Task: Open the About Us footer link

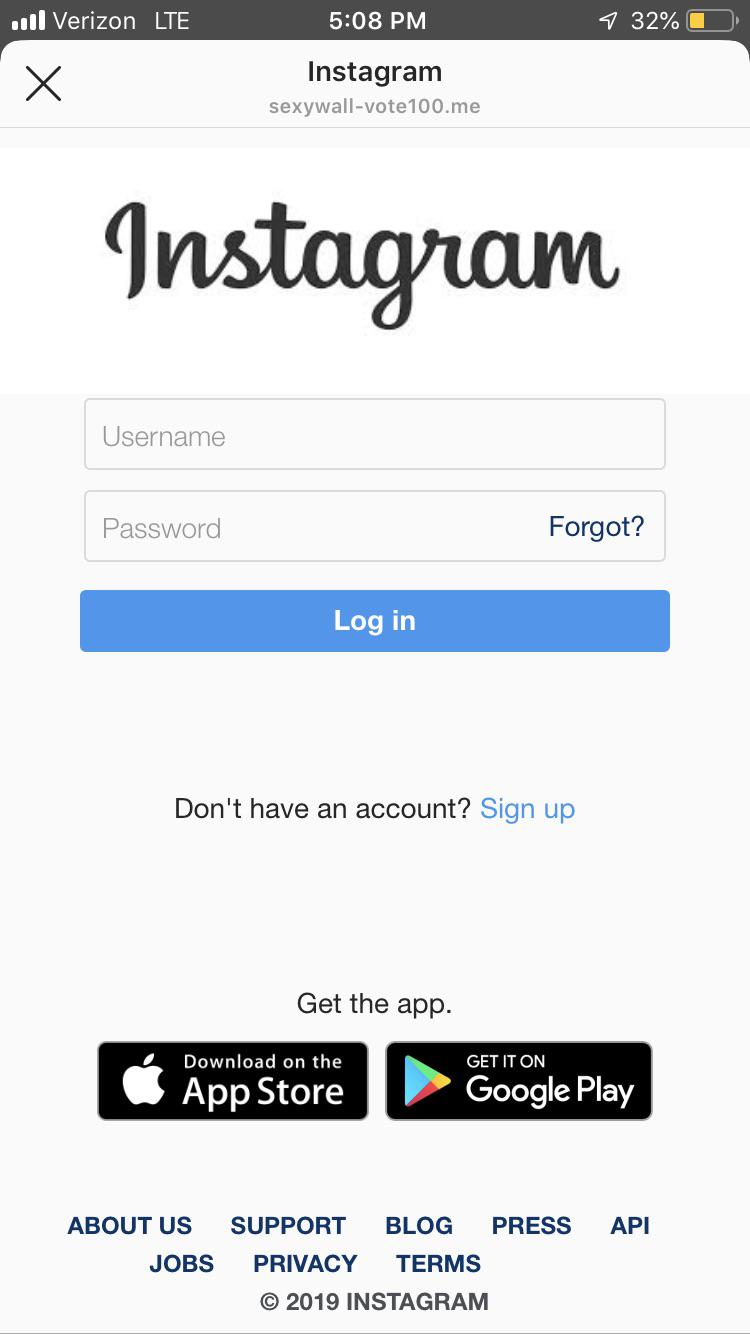Action: [130, 1226]
